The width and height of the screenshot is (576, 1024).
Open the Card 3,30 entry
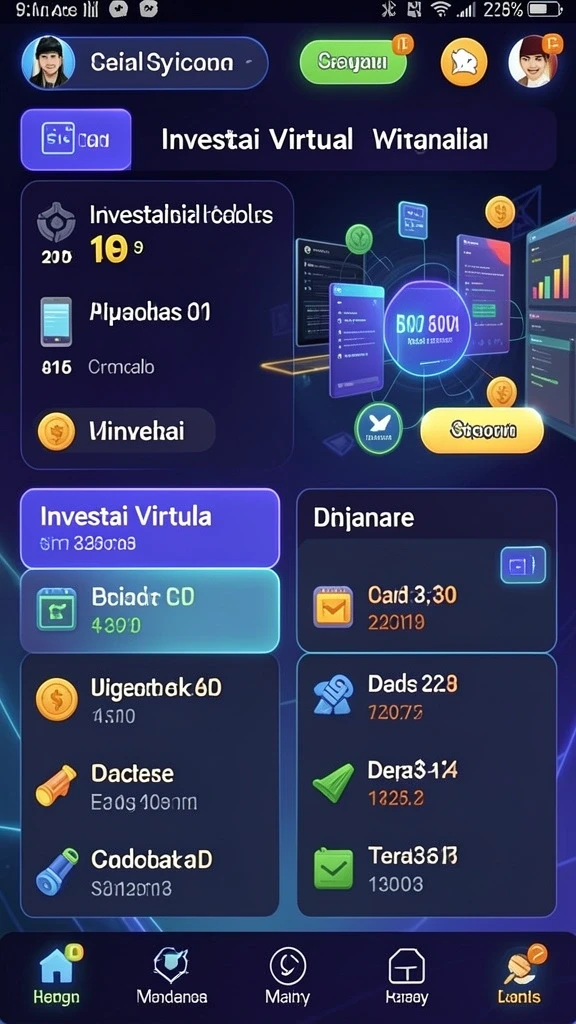point(426,607)
